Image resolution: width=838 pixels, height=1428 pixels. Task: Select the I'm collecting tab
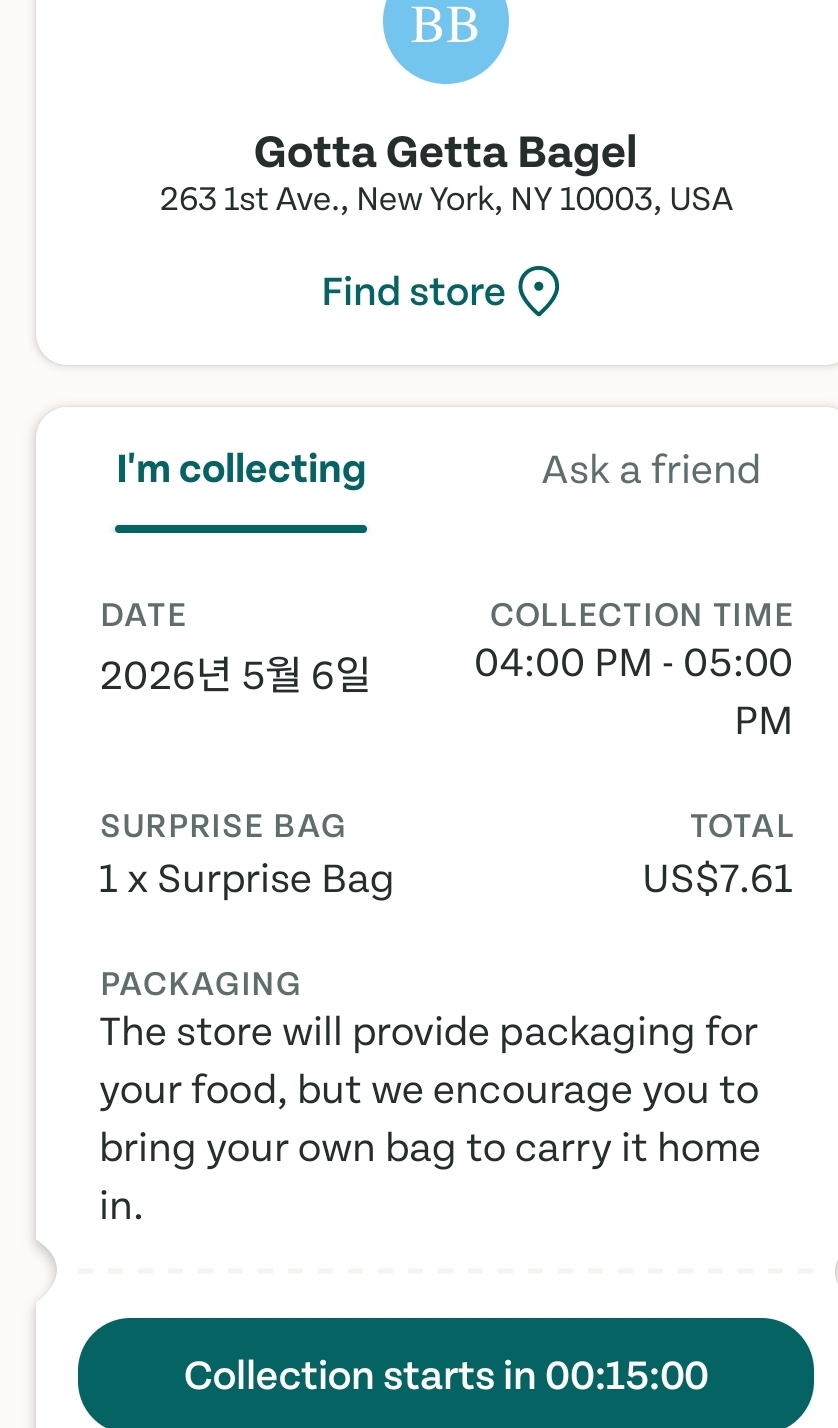pyautogui.click(x=241, y=469)
